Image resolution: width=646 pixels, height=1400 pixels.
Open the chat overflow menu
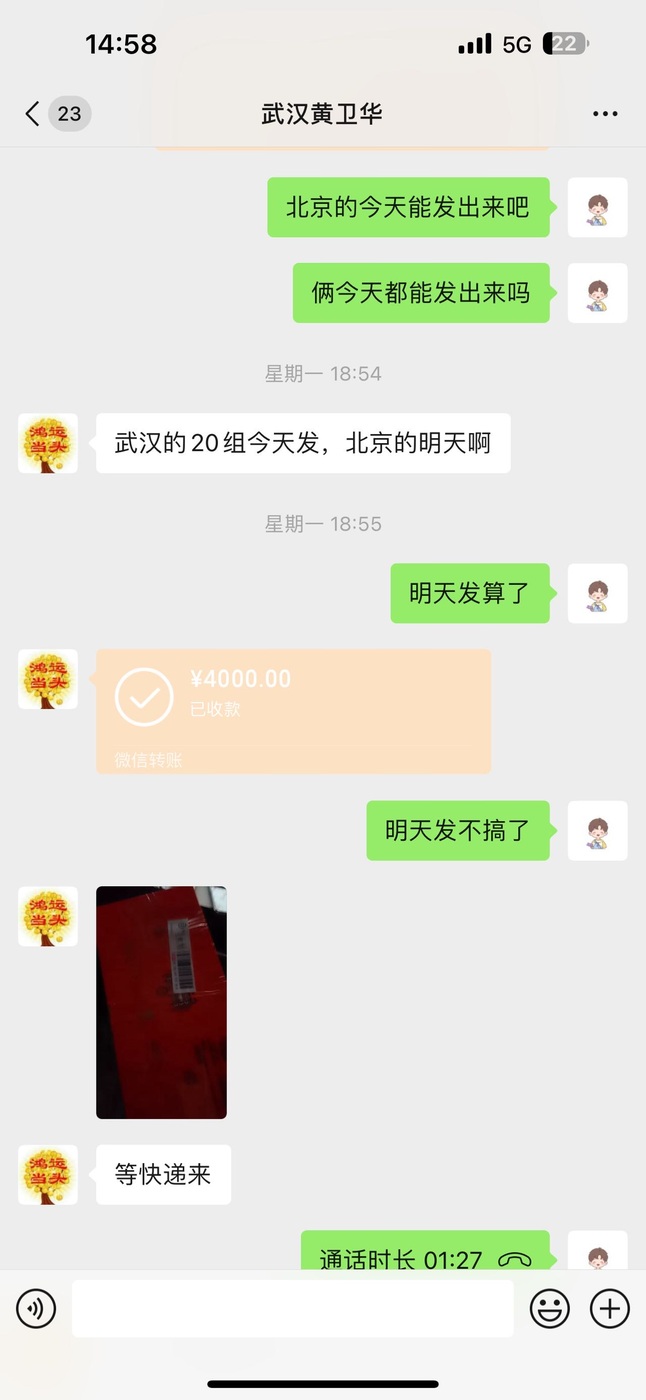[605, 114]
